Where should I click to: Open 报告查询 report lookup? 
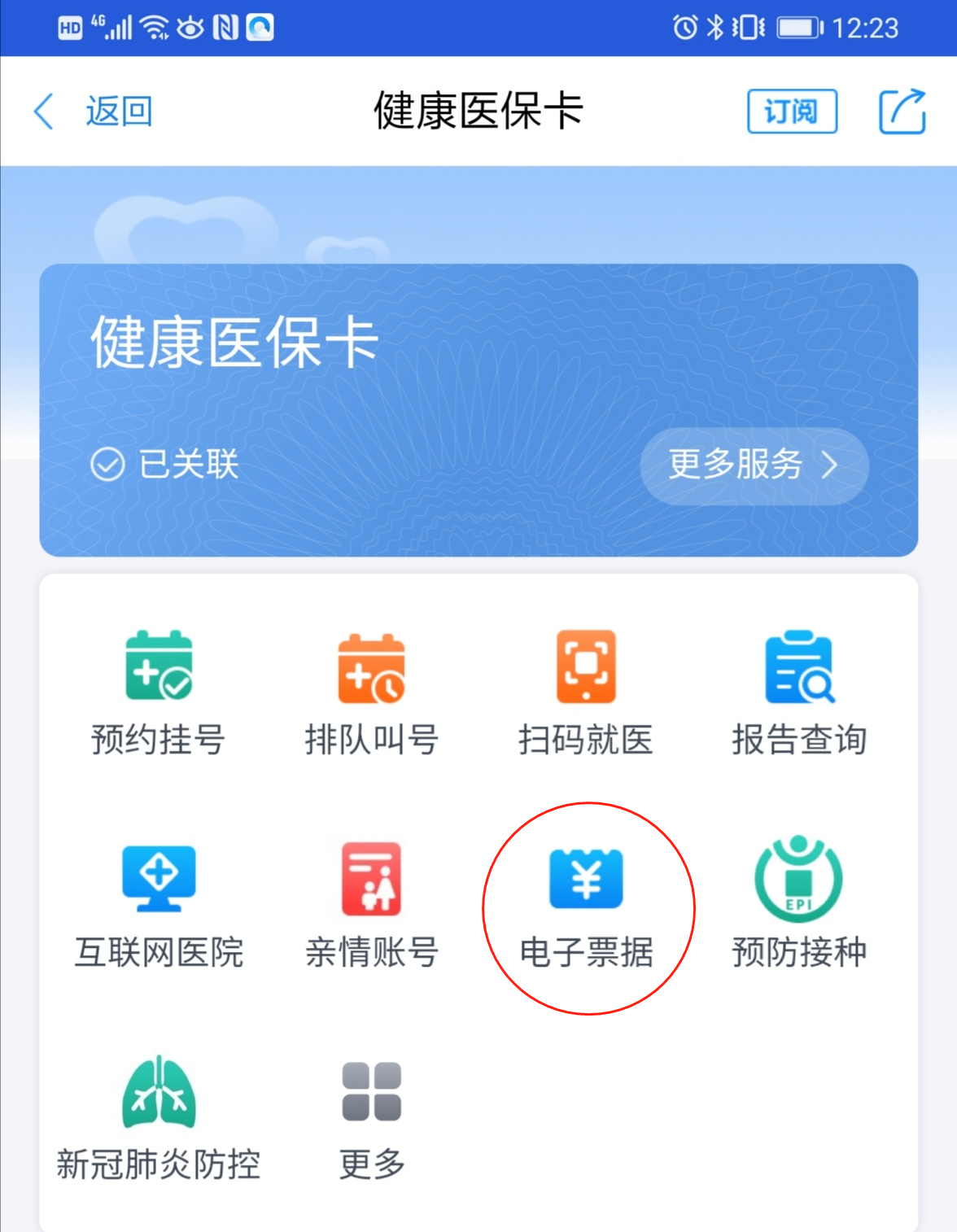tap(799, 692)
